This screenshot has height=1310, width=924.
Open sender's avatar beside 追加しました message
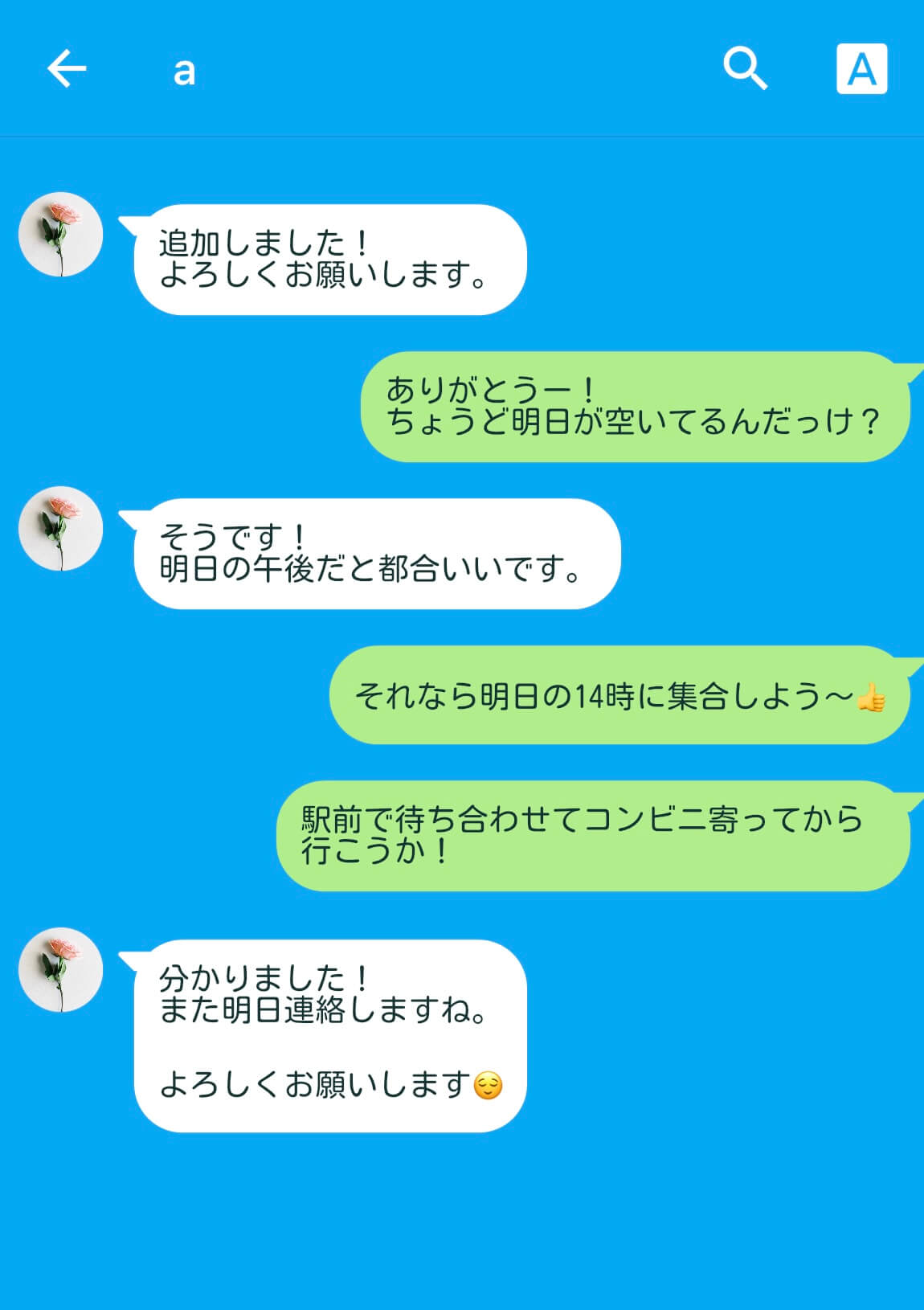(x=61, y=235)
